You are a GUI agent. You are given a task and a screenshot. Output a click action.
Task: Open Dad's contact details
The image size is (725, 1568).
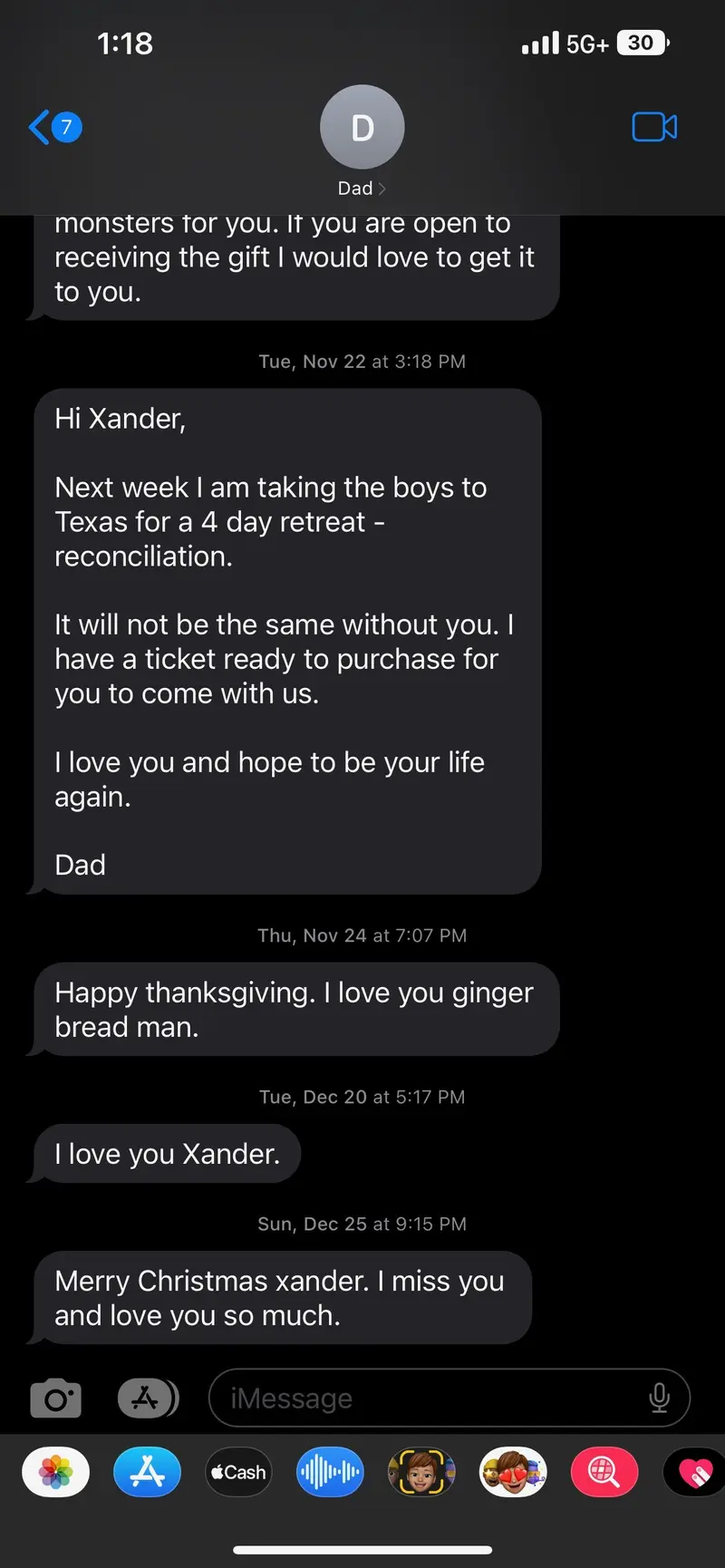[x=362, y=140]
